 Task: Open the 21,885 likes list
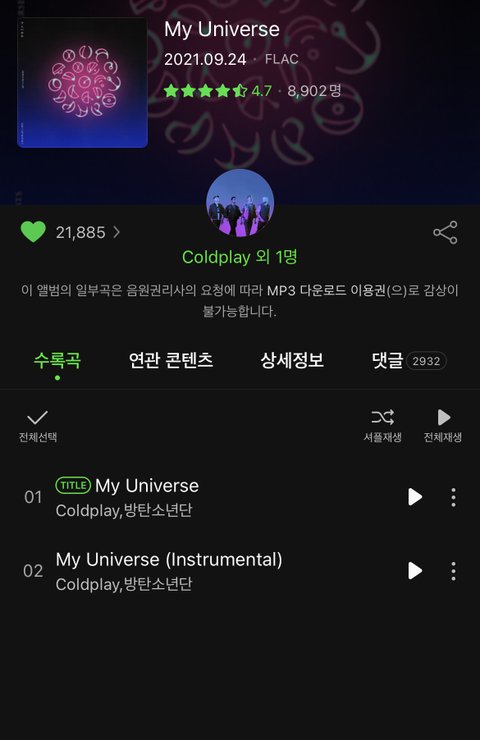88,232
